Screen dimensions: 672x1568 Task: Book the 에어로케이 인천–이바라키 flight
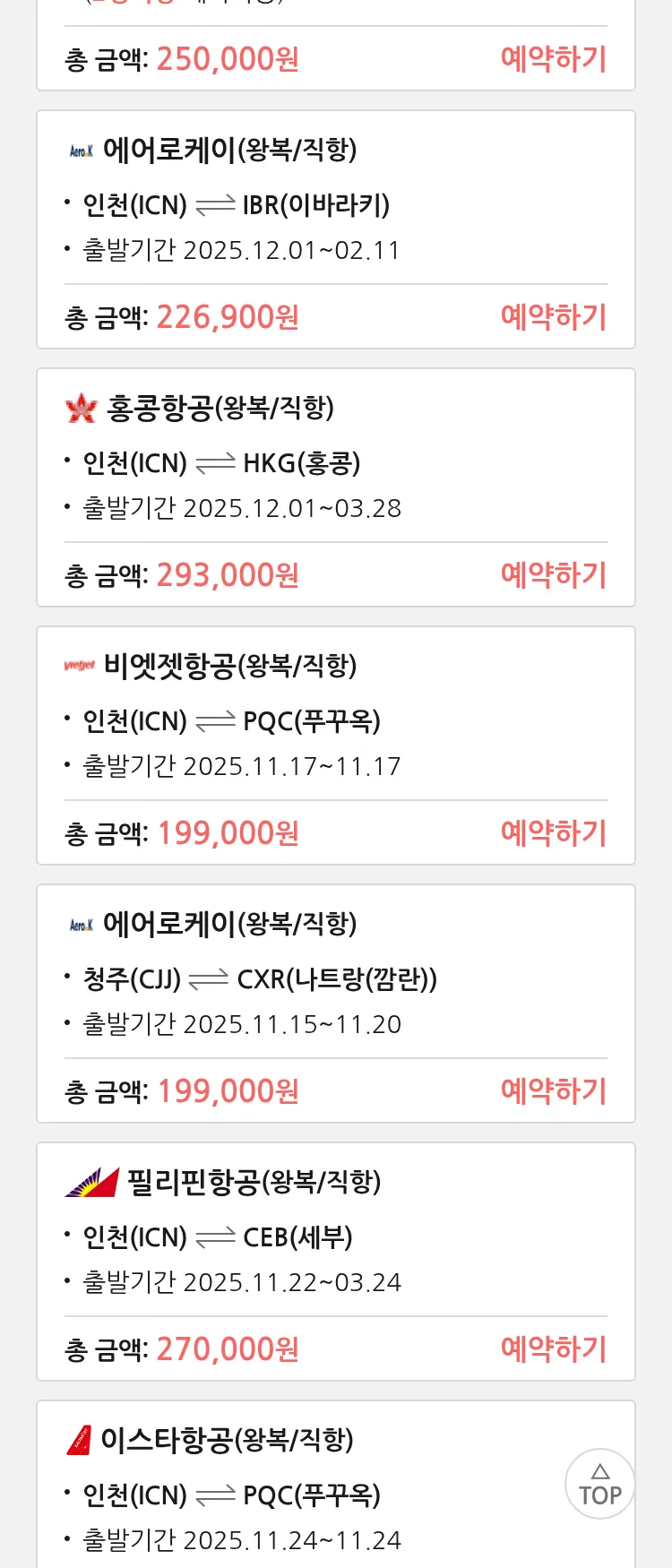click(x=553, y=317)
